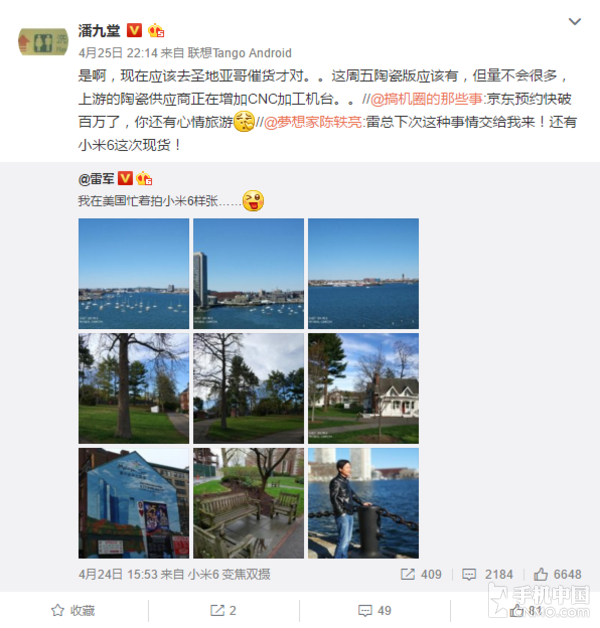Open the 潘九堂 username link
The image size is (600, 628).
pyautogui.click(x=100, y=30)
